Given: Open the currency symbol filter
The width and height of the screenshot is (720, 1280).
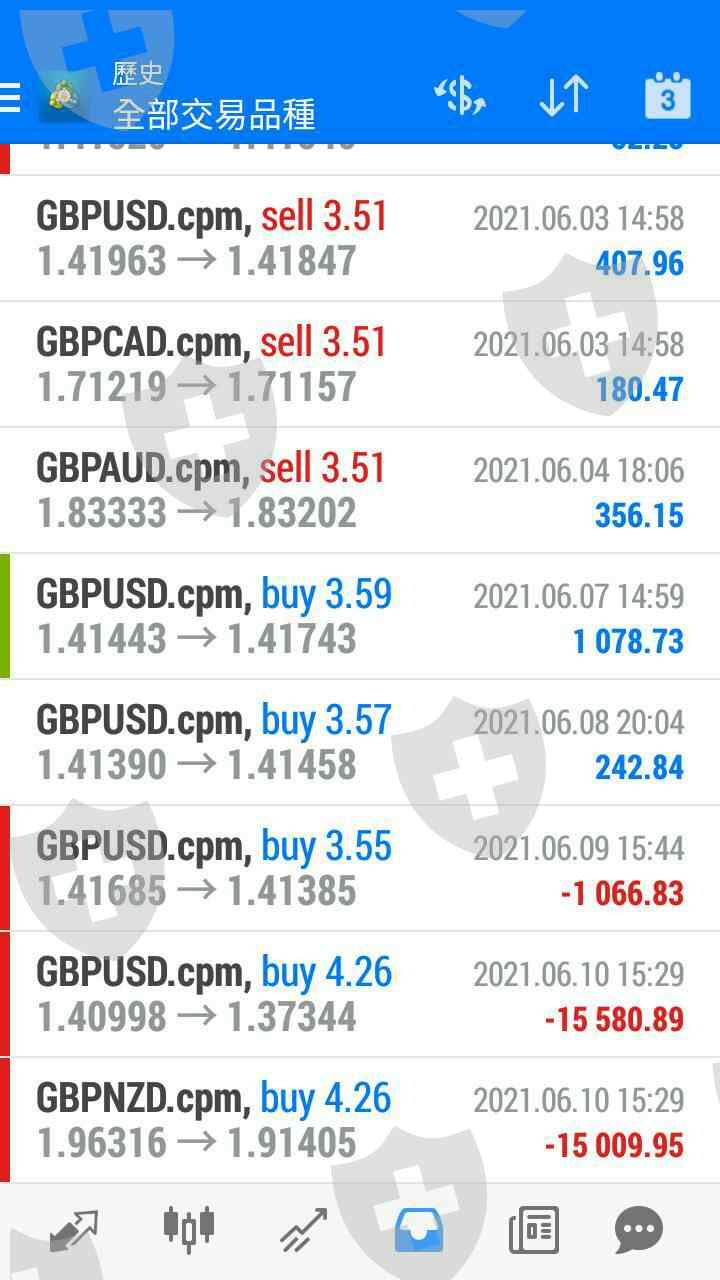Looking at the screenshot, I should pyautogui.click(x=460, y=97).
